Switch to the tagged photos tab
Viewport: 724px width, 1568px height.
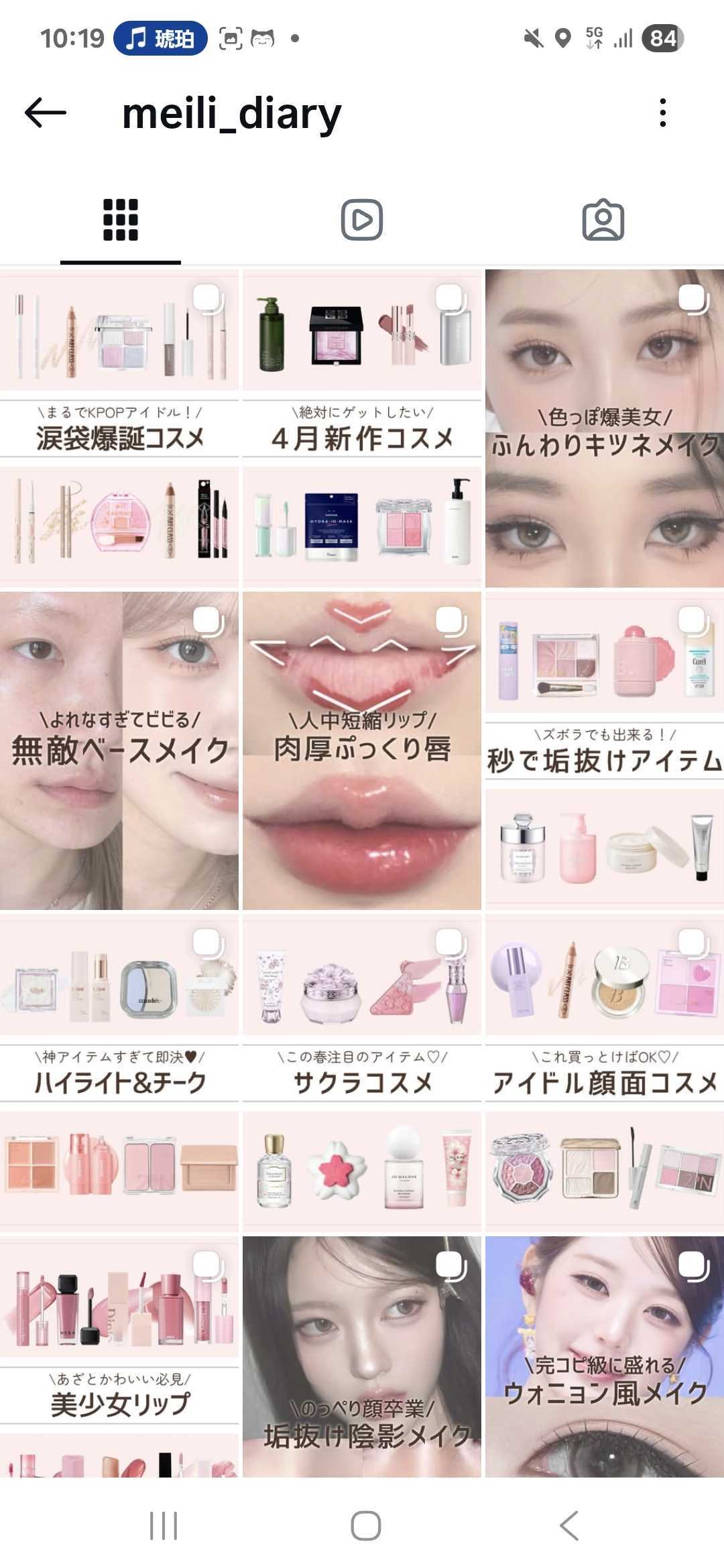(603, 220)
